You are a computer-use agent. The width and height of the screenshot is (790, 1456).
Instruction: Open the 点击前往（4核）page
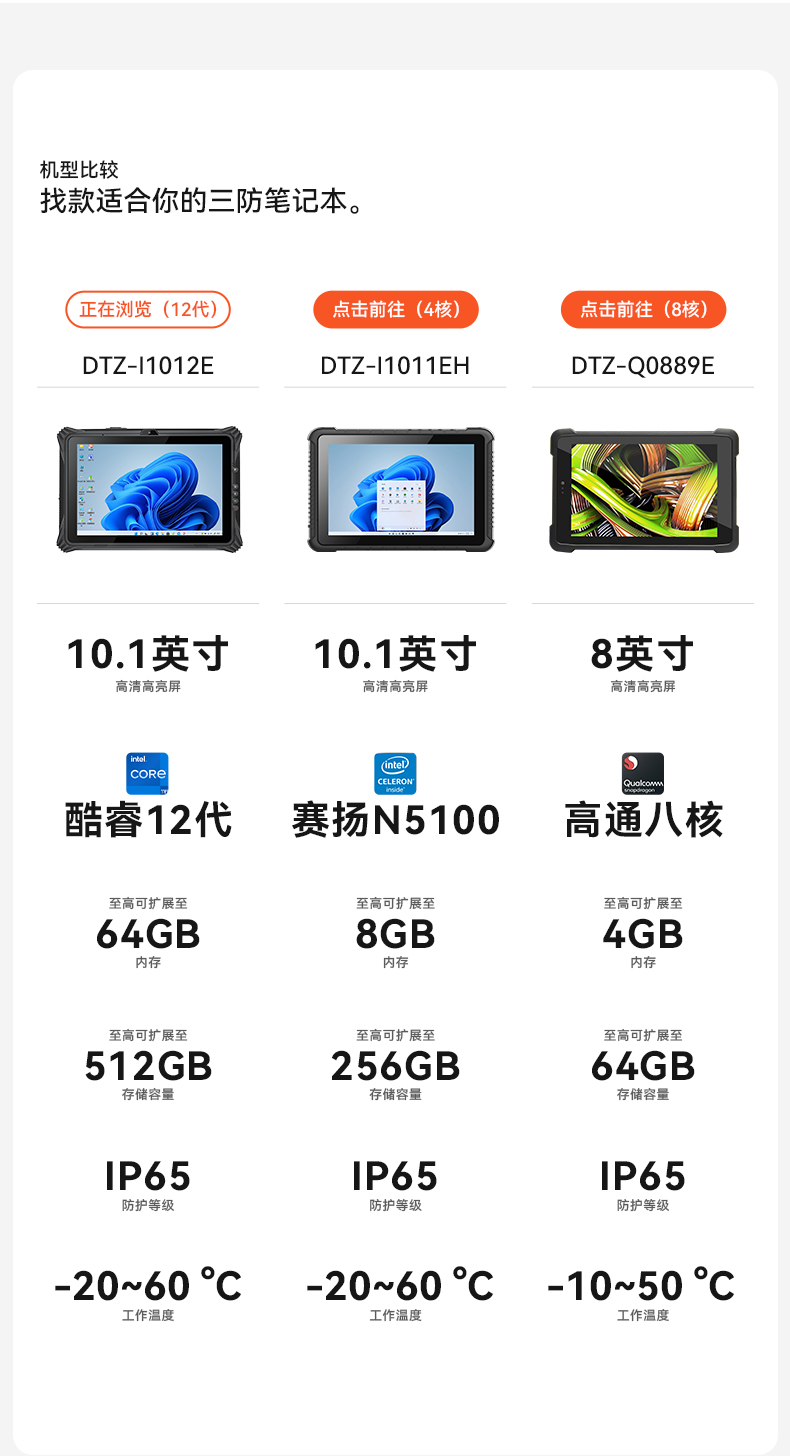[x=395, y=310]
